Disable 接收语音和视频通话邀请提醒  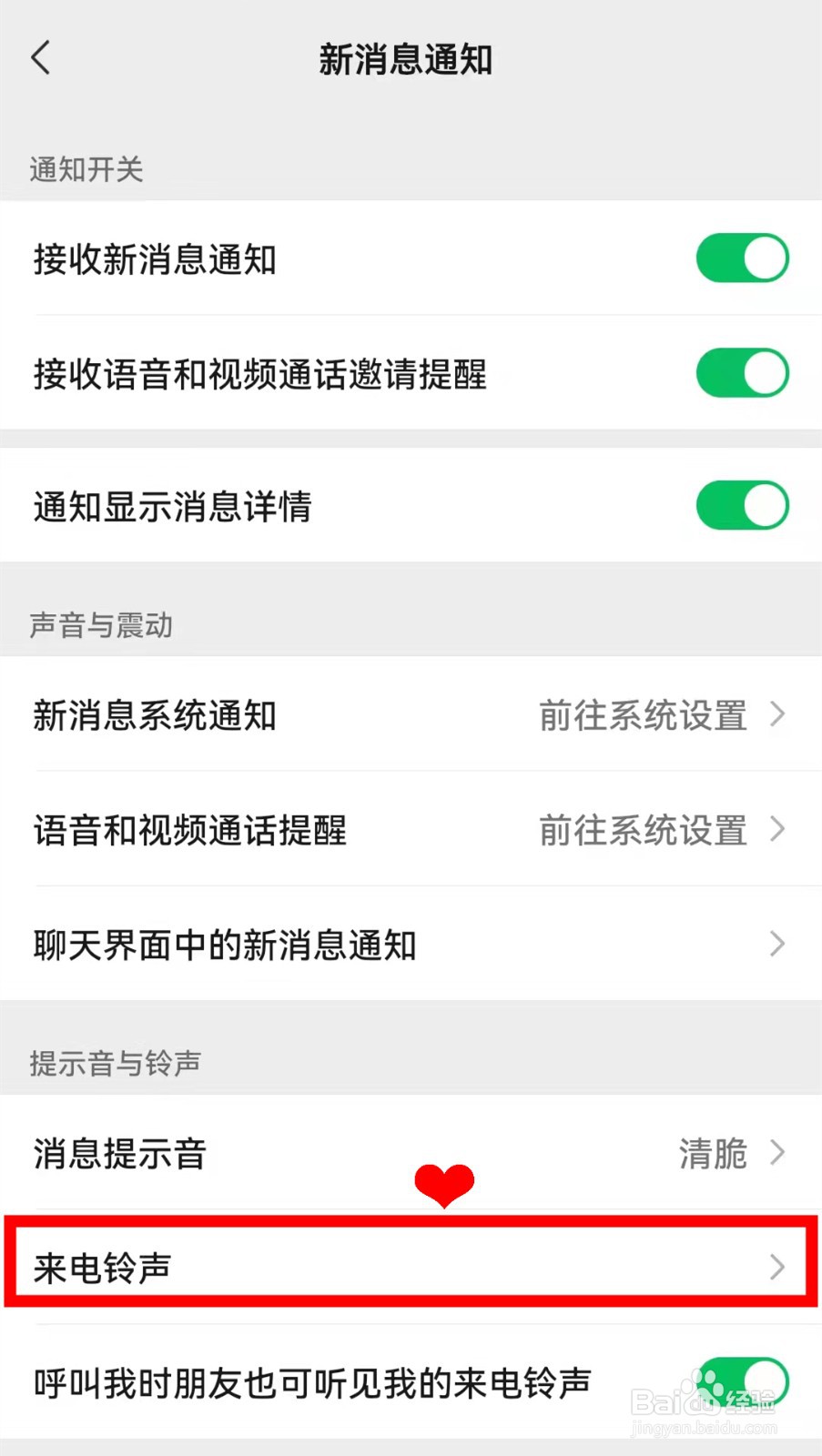[x=742, y=373]
